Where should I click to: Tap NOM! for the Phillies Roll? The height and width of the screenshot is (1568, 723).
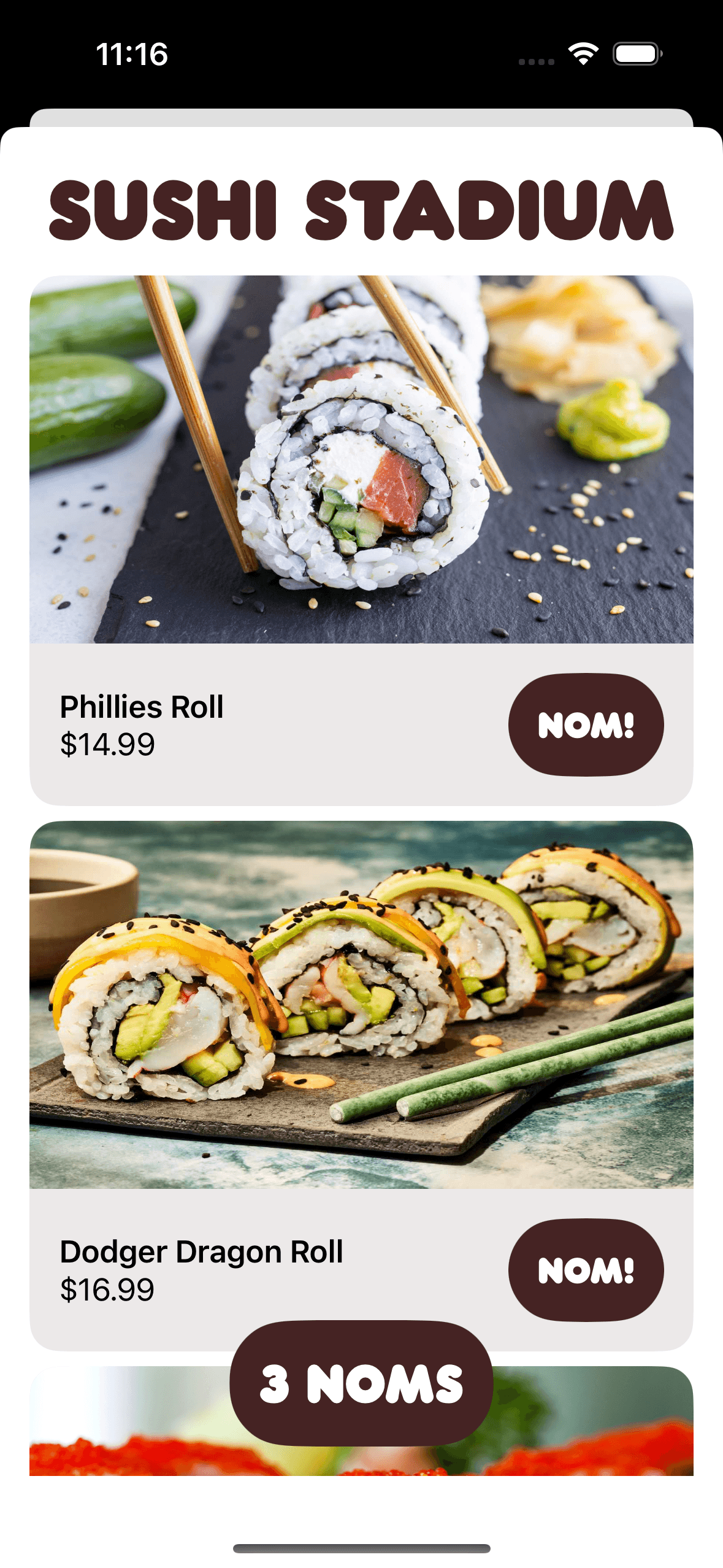586,724
